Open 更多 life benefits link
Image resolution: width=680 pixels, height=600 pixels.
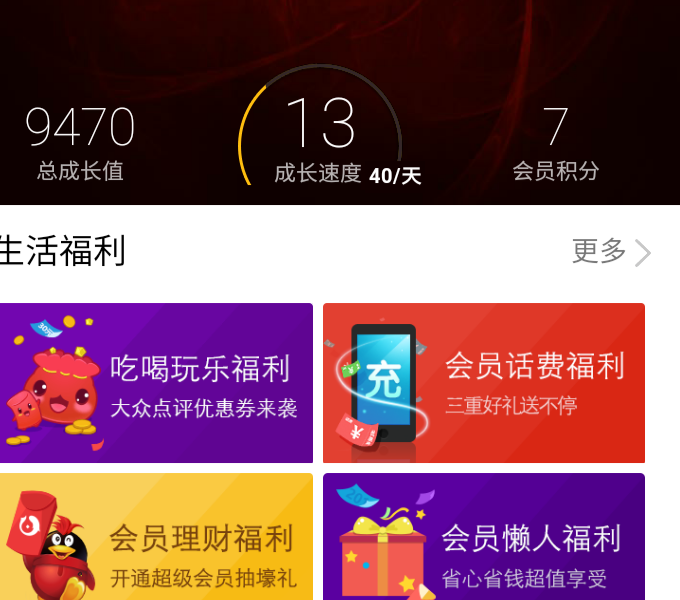(x=610, y=252)
